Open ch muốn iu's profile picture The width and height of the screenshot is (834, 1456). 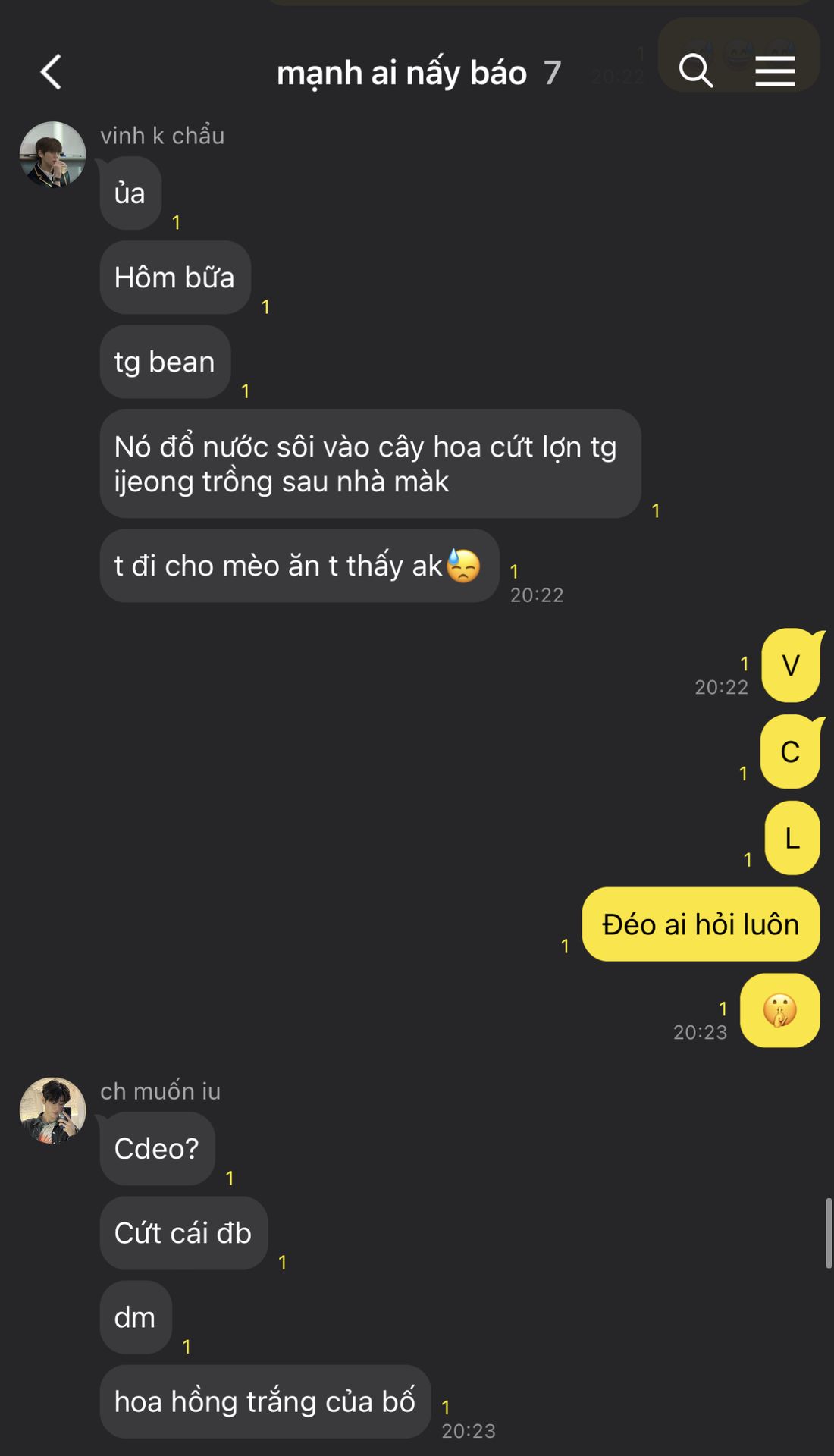52,1110
